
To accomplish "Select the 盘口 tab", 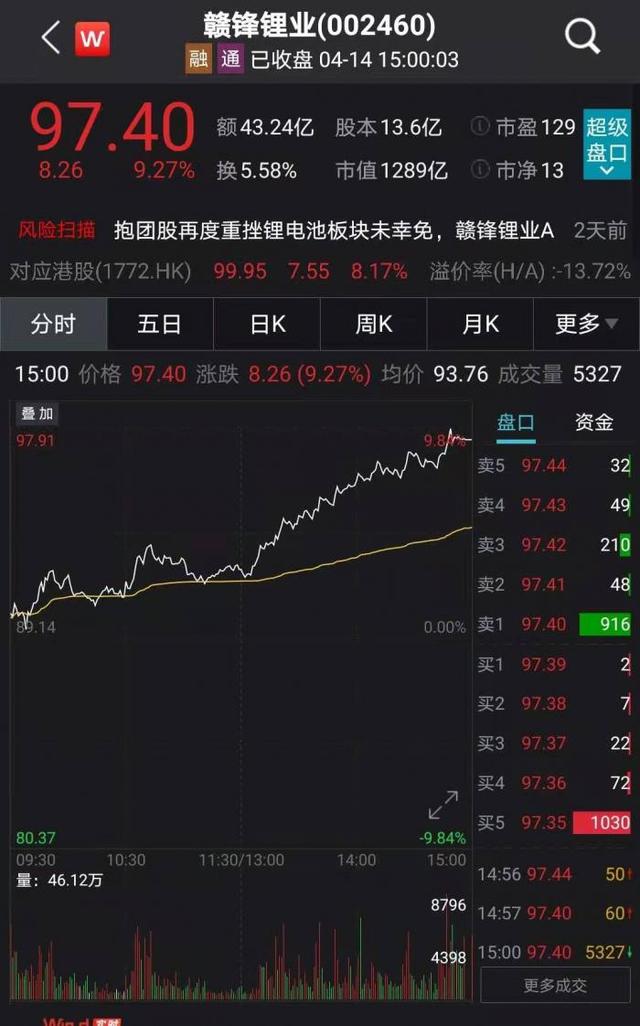I will 516,423.
